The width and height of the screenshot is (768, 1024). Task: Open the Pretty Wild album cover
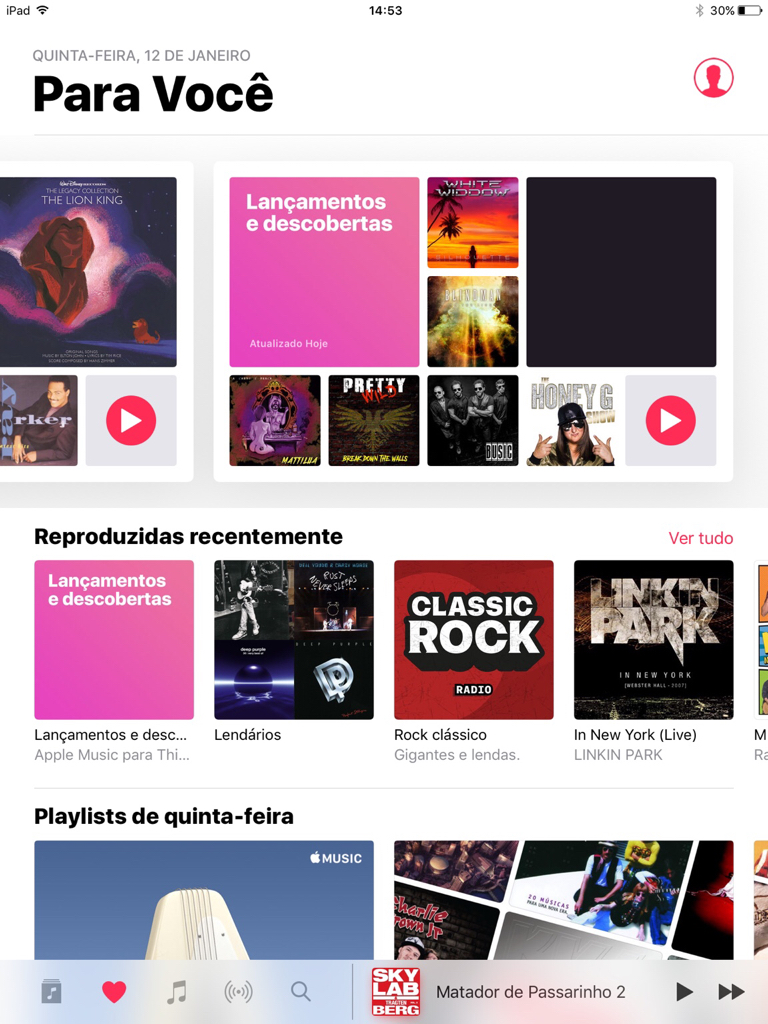pyautogui.click(x=374, y=420)
